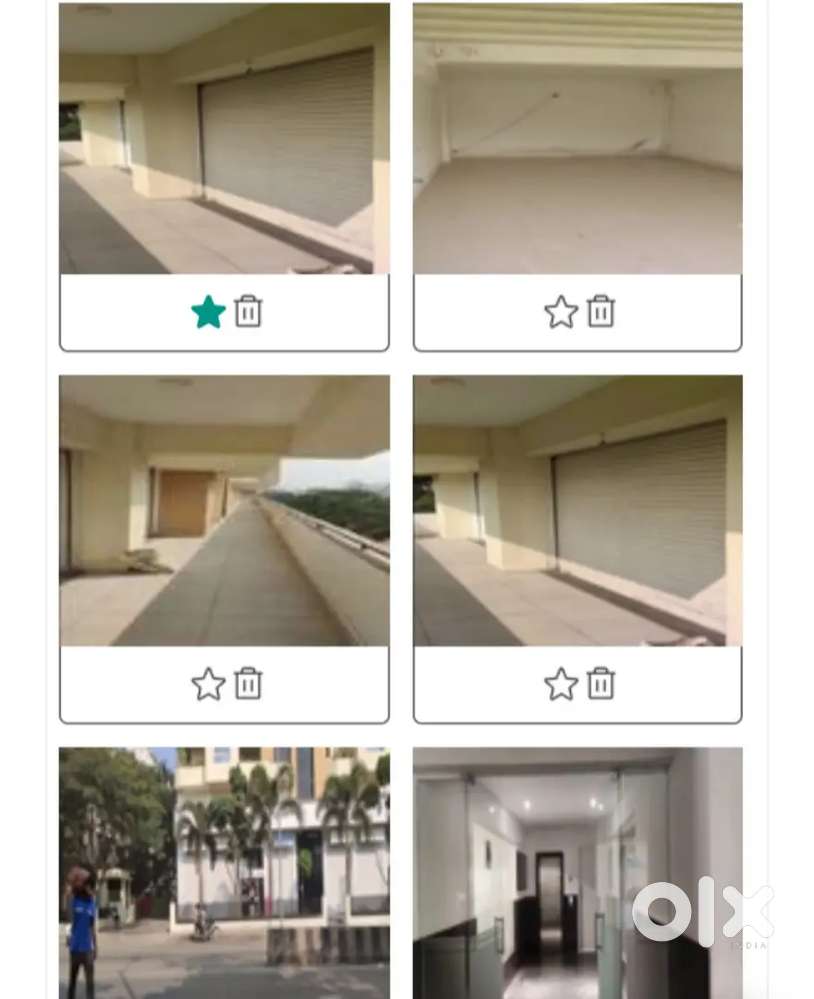This screenshot has height=999, width=814.
Task: Delete the middle-right rolling shutter photo
Action: (600, 684)
